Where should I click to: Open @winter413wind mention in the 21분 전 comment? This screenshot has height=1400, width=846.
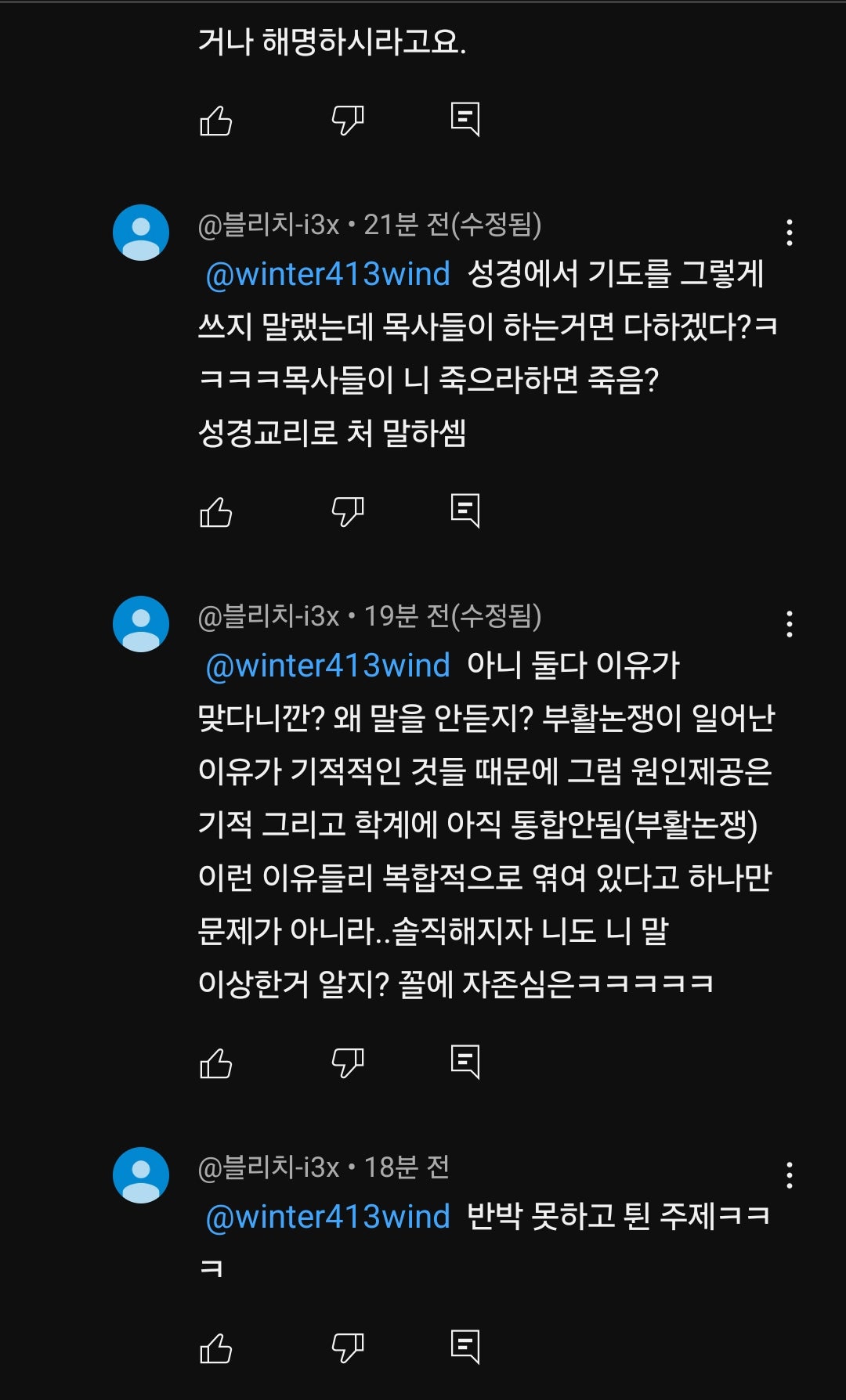(327, 274)
